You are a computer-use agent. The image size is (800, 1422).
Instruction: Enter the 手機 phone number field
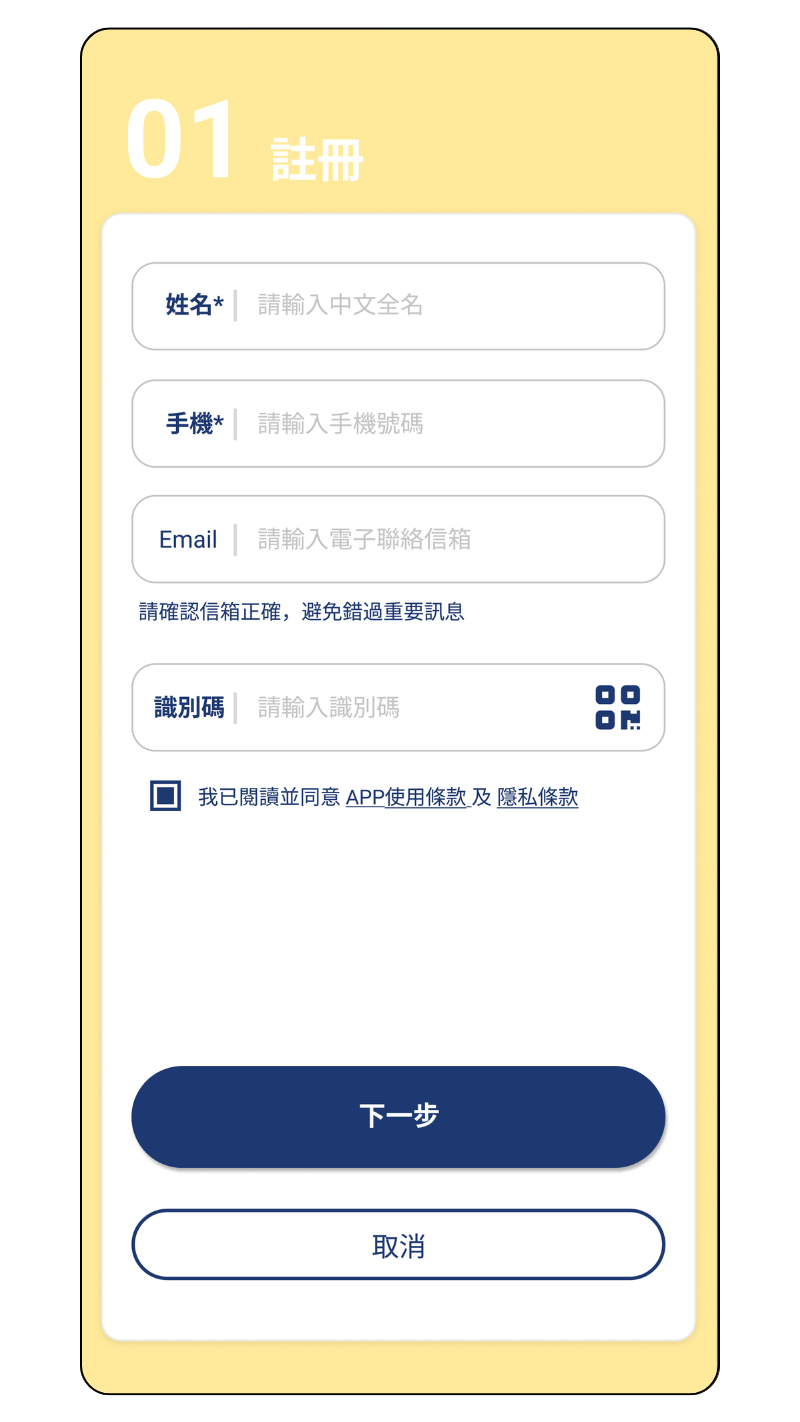(440, 424)
